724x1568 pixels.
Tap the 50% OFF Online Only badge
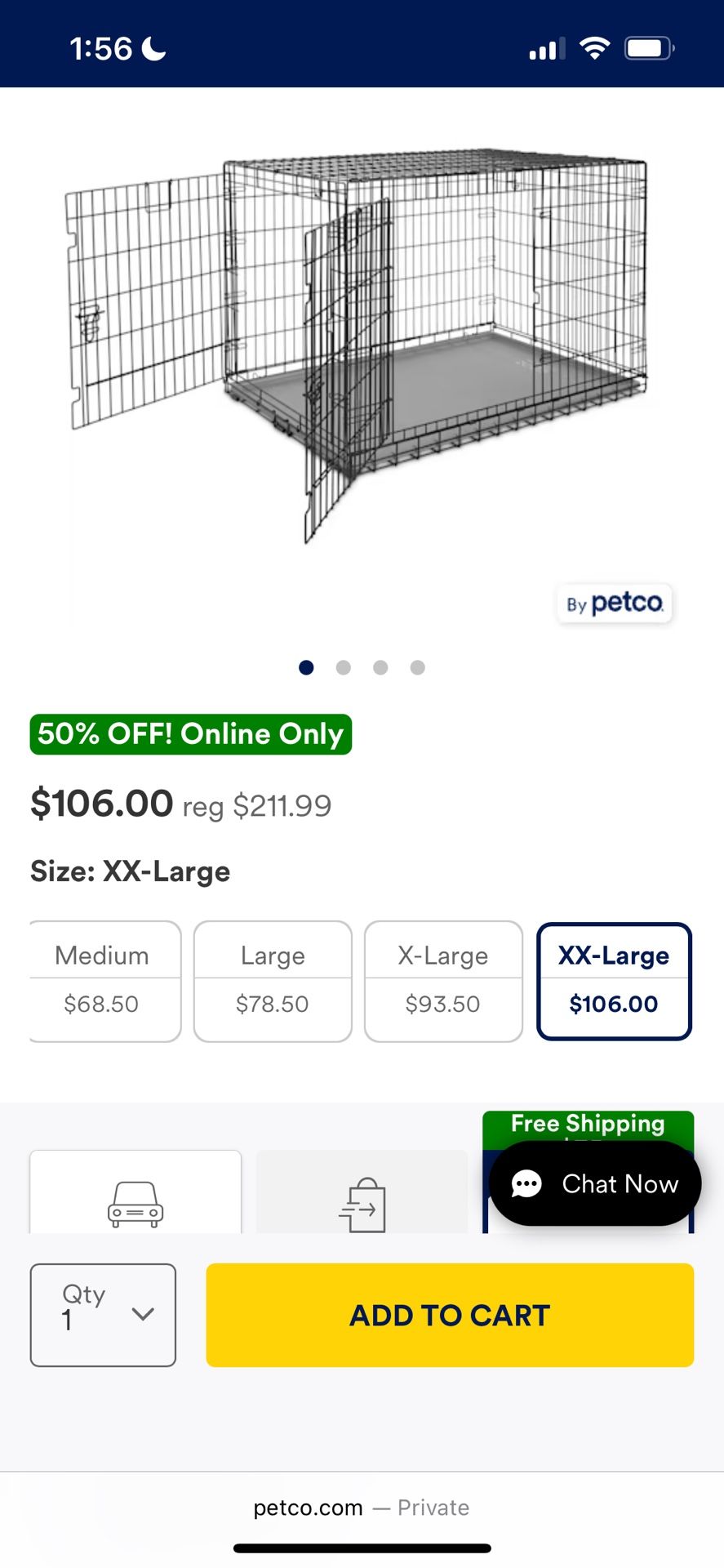[x=190, y=733]
